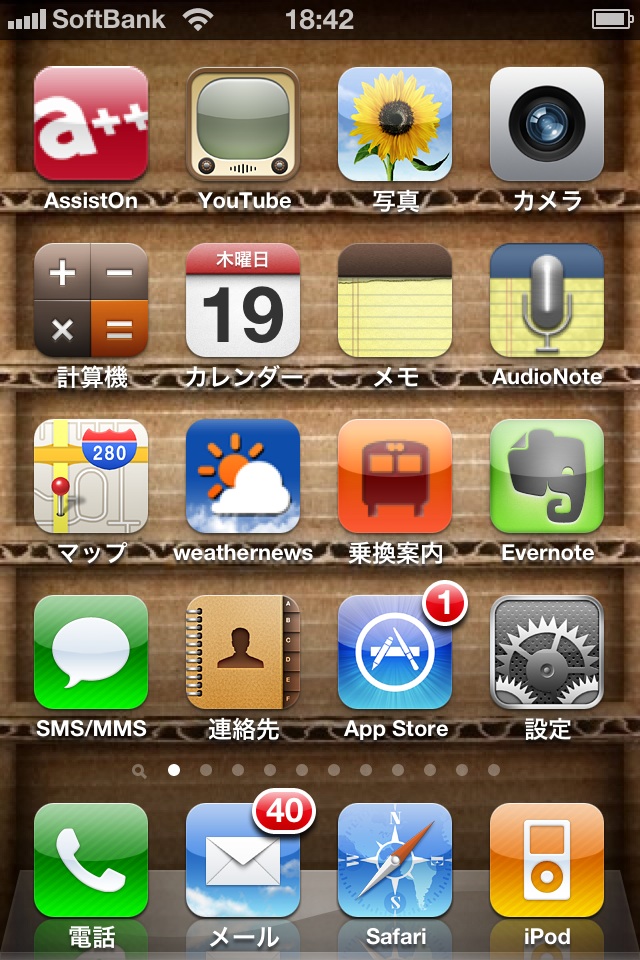Image resolution: width=640 pixels, height=960 pixels.
Task: Open the 連絡先 contacts app
Action: [243, 652]
